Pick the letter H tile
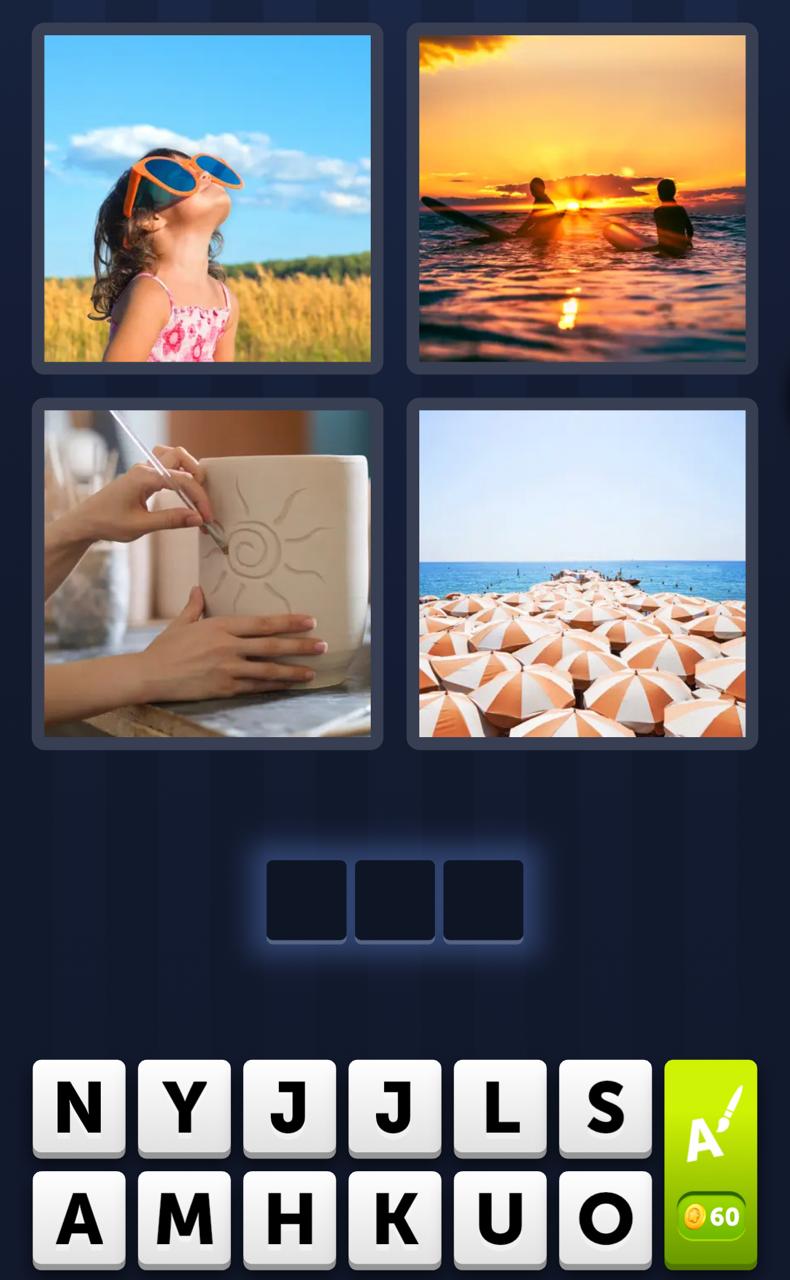Image resolution: width=790 pixels, height=1280 pixels. 289,1218
